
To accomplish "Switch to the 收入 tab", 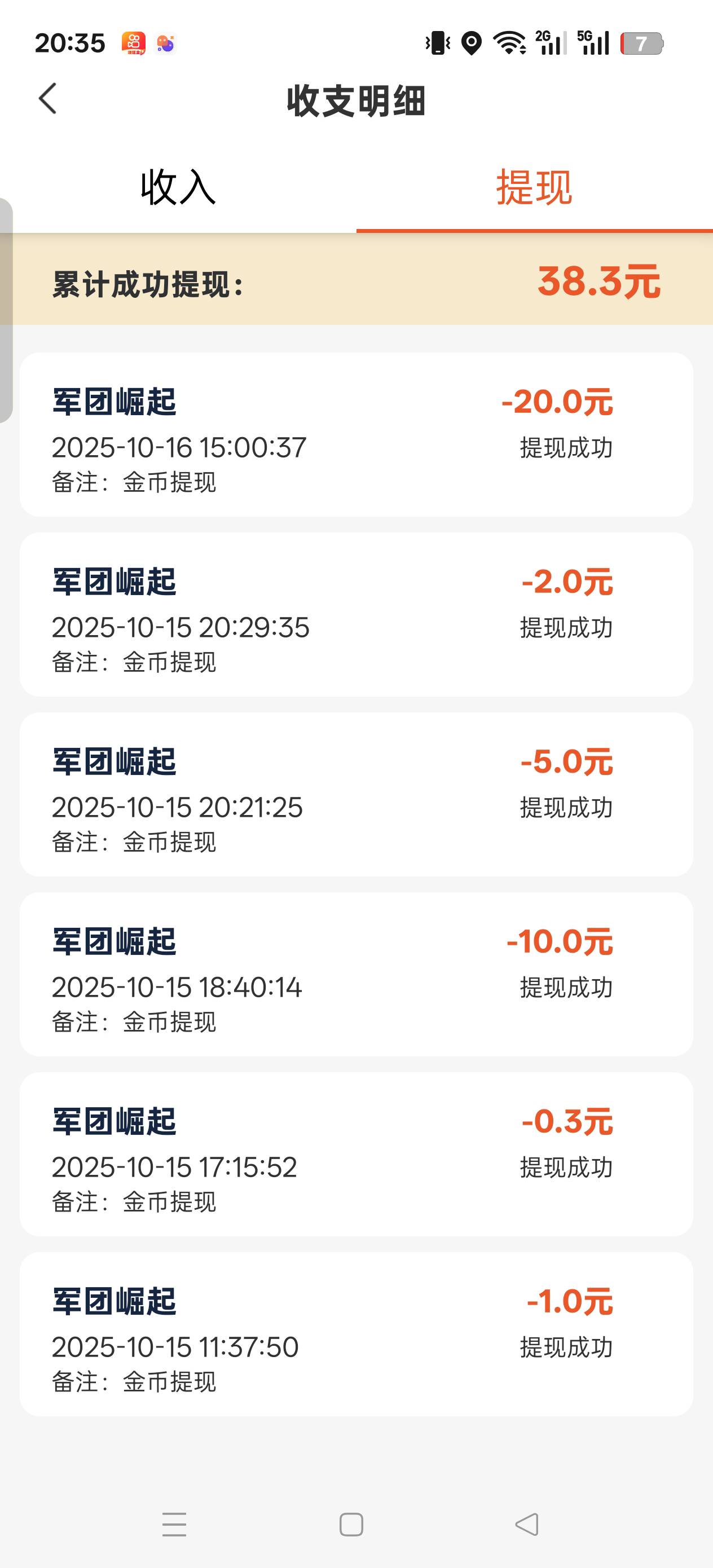I will tap(178, 187).
